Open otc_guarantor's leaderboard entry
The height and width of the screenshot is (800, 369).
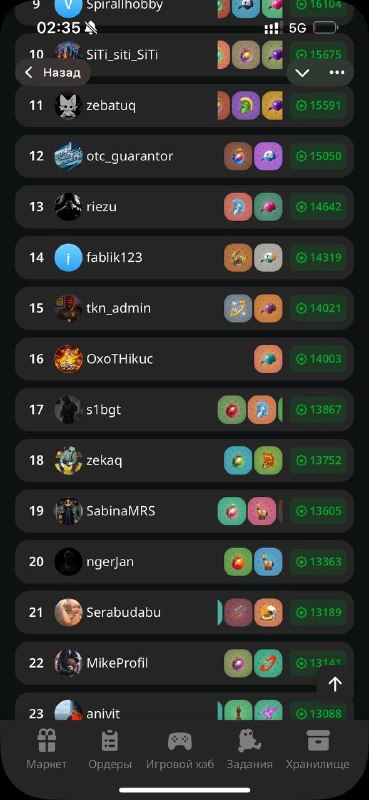coord(184,156)
